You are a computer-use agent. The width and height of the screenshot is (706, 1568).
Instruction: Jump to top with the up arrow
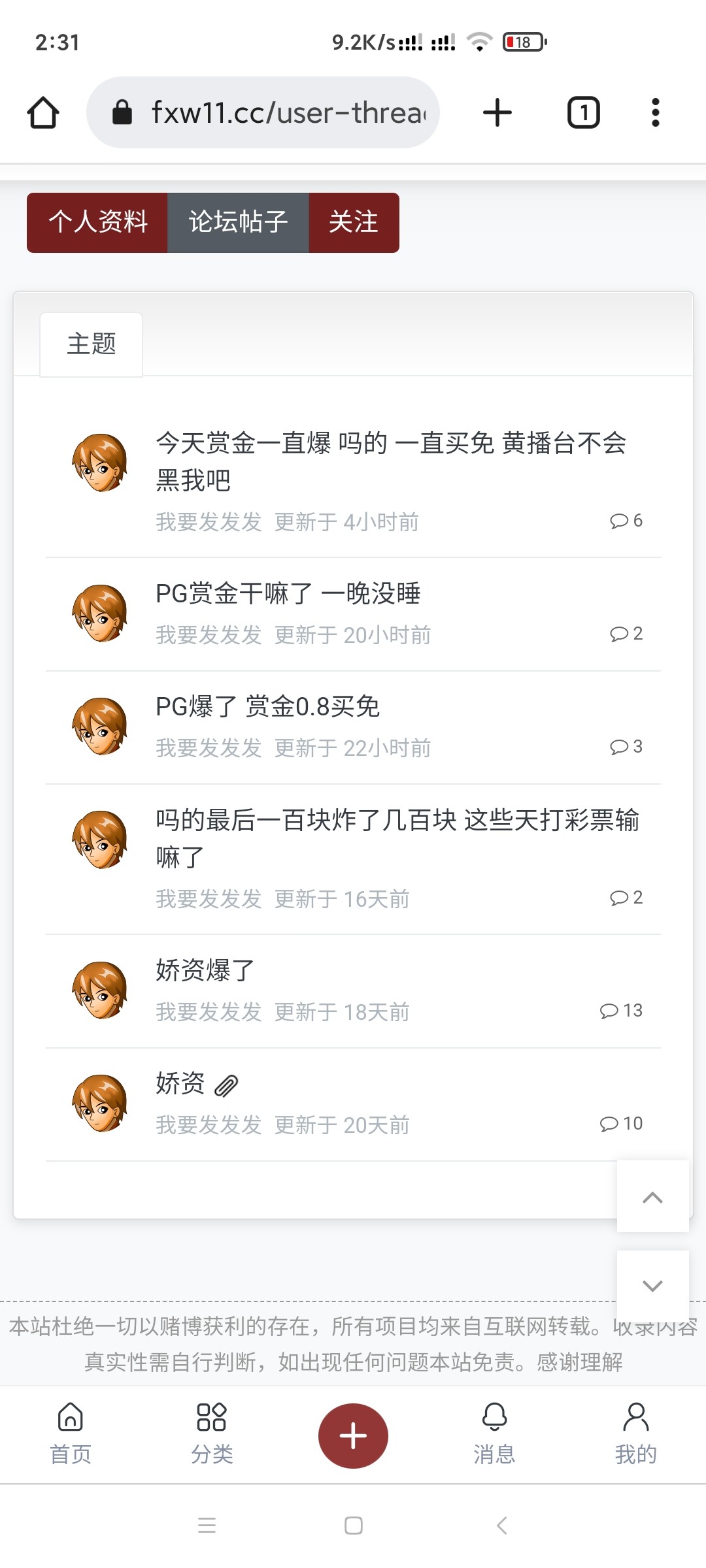[x=652, y=1197]
